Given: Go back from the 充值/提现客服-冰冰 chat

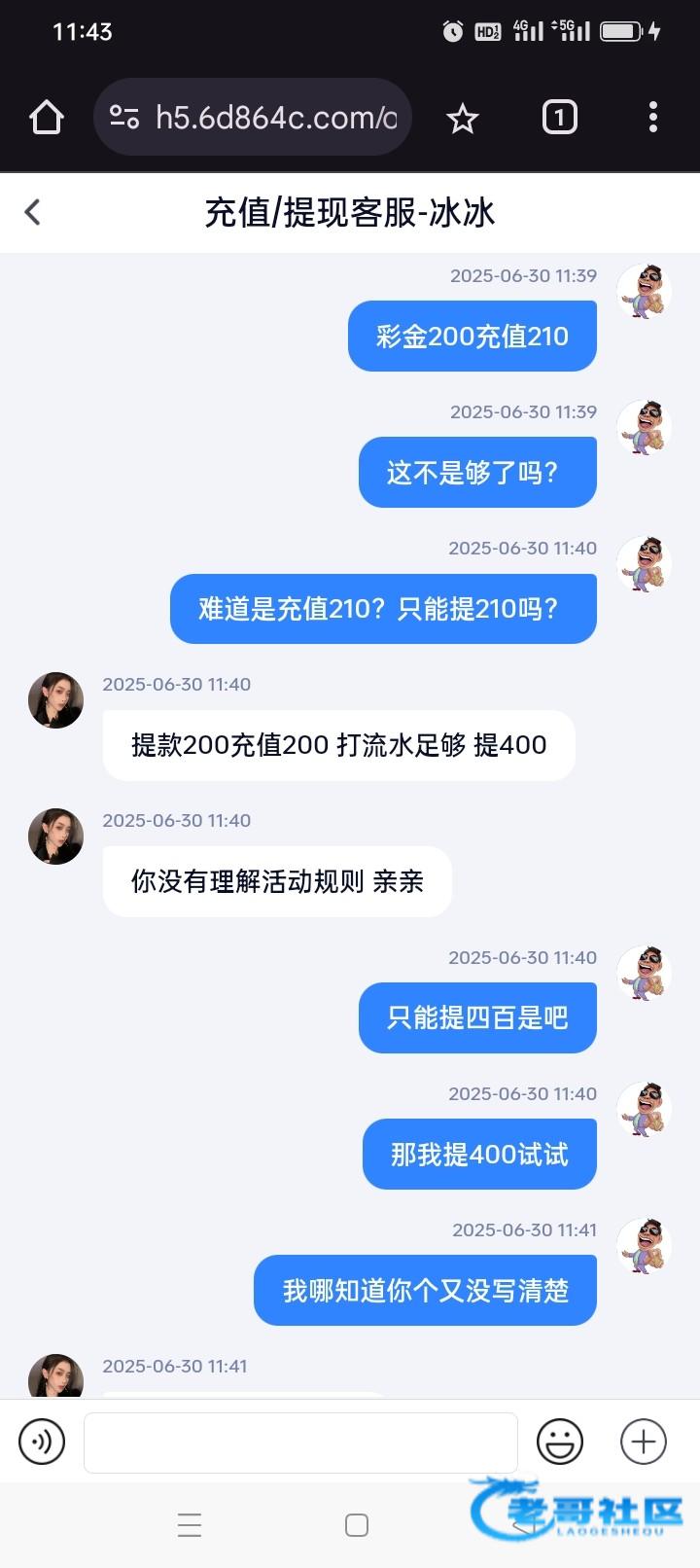Looking at the screenshot, I should pos(33,212).
